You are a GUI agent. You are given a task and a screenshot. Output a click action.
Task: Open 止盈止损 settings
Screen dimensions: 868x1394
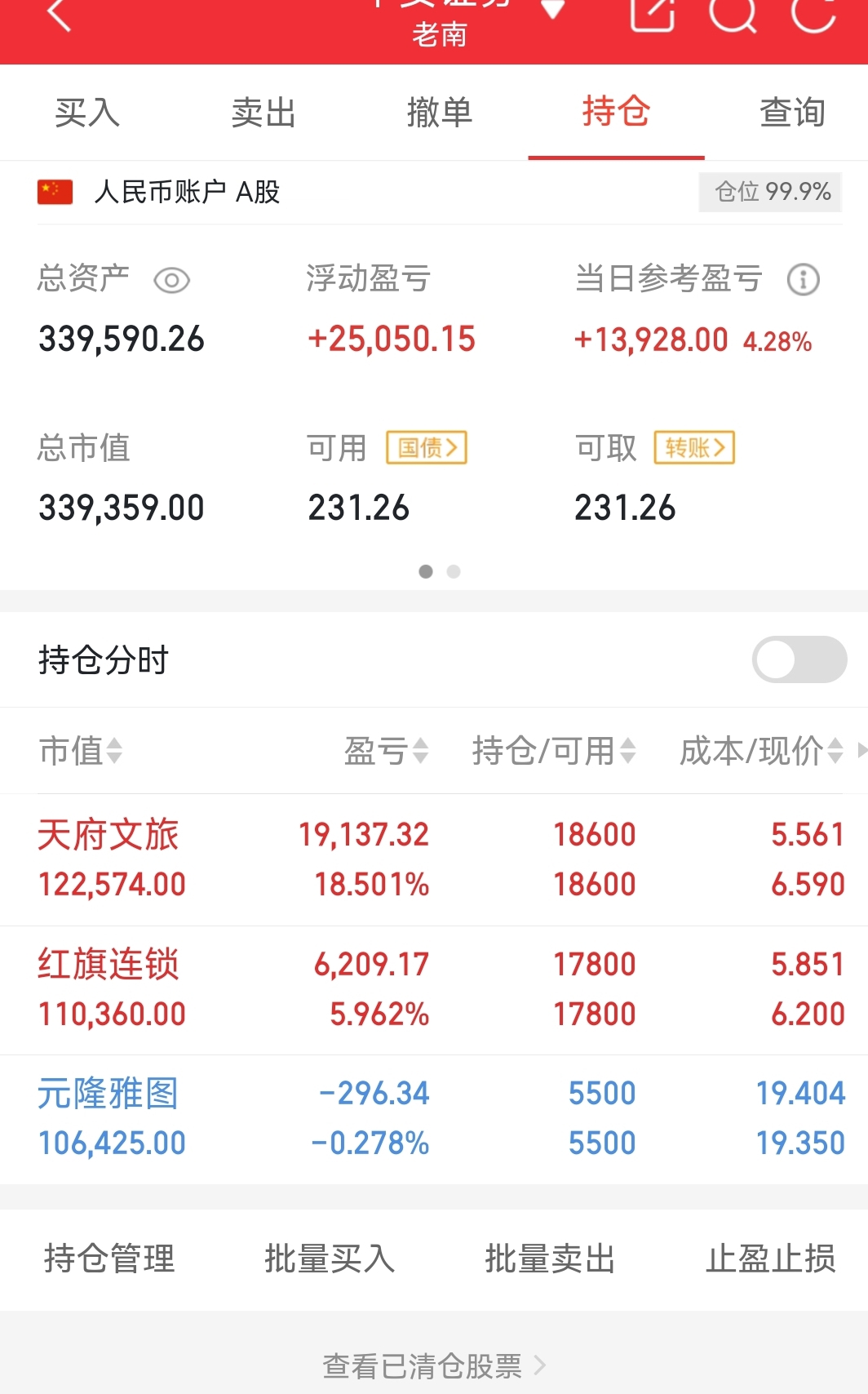pos(770,1259)
